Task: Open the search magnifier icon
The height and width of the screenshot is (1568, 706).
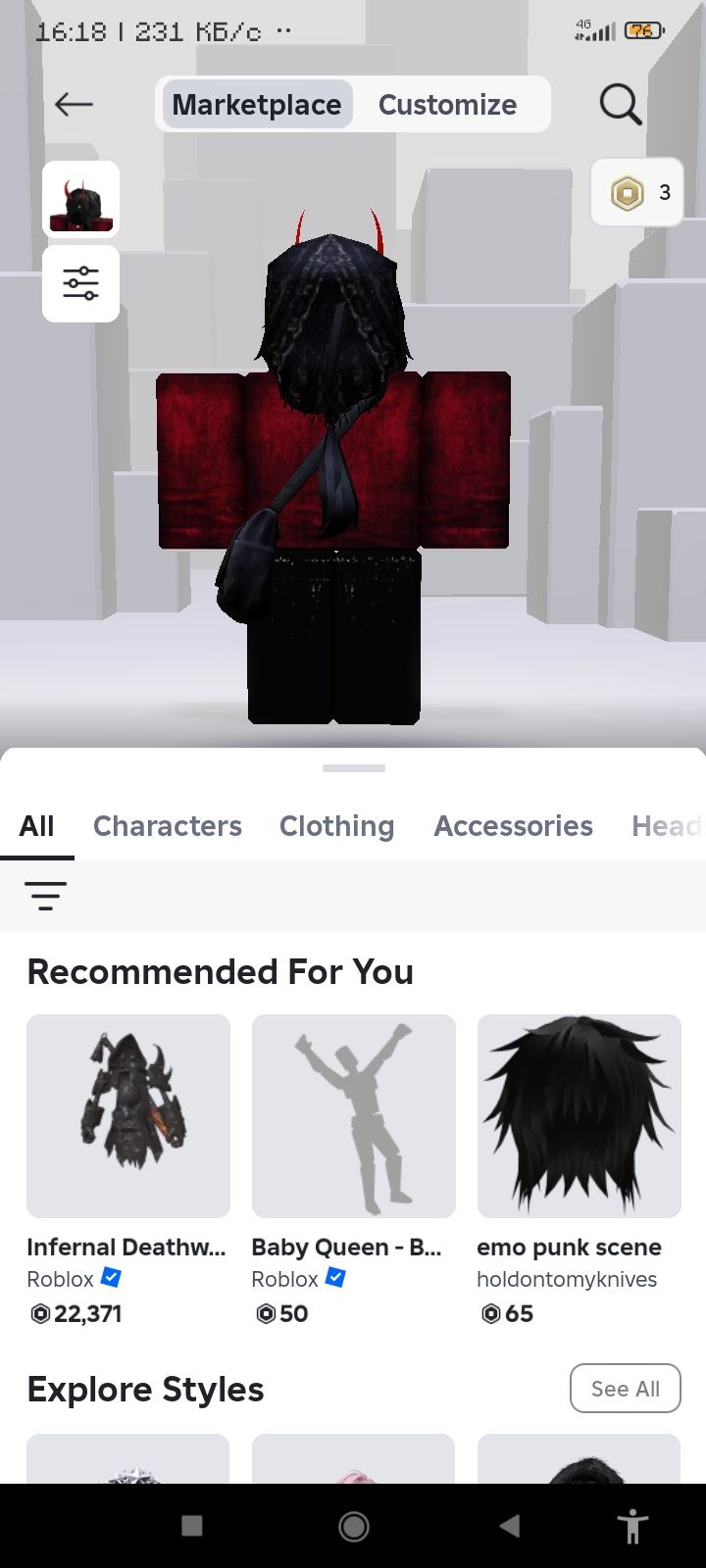Action: click(x=620, y=104)
